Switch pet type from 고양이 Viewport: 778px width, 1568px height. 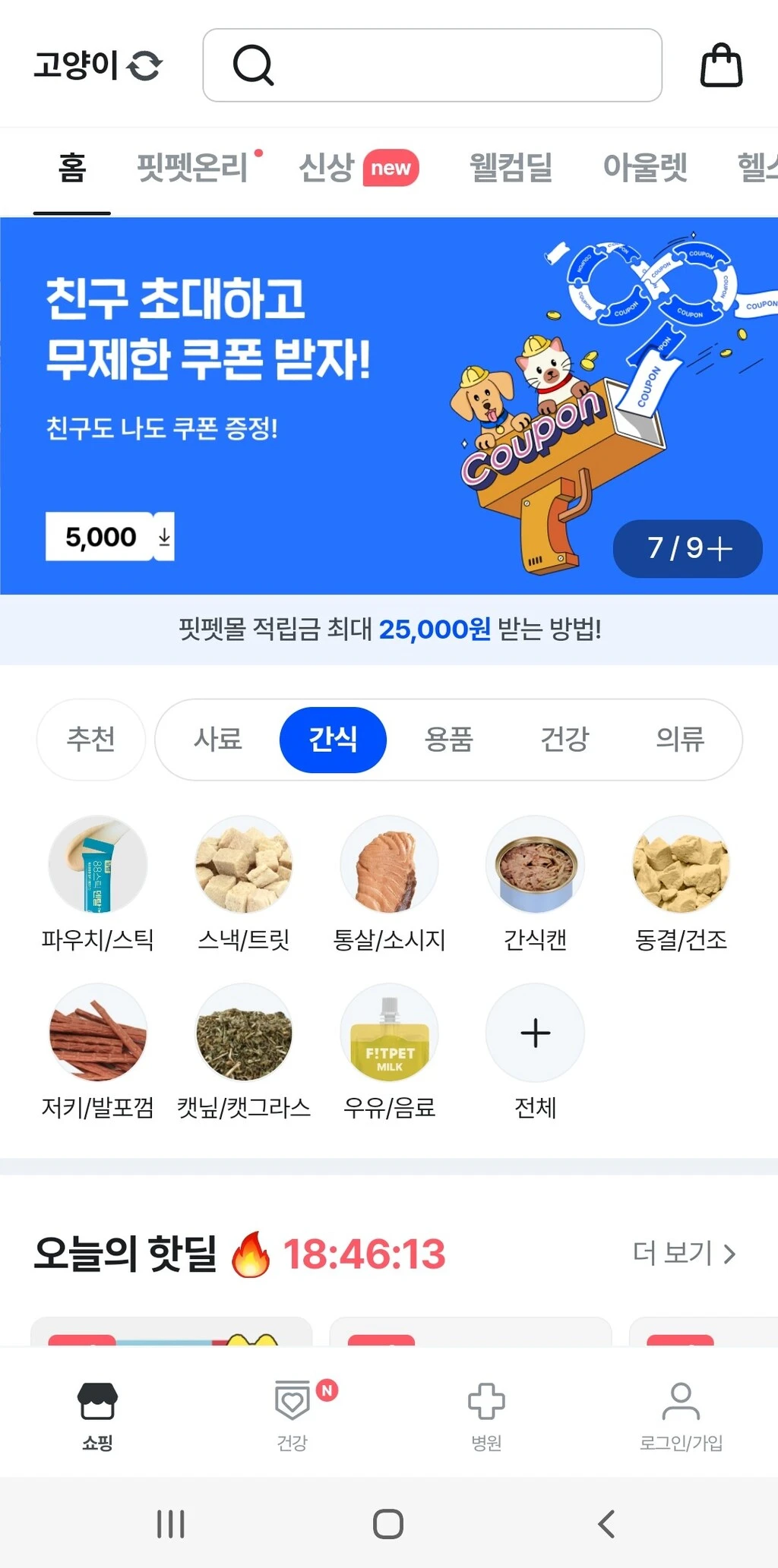pos(97,65)
